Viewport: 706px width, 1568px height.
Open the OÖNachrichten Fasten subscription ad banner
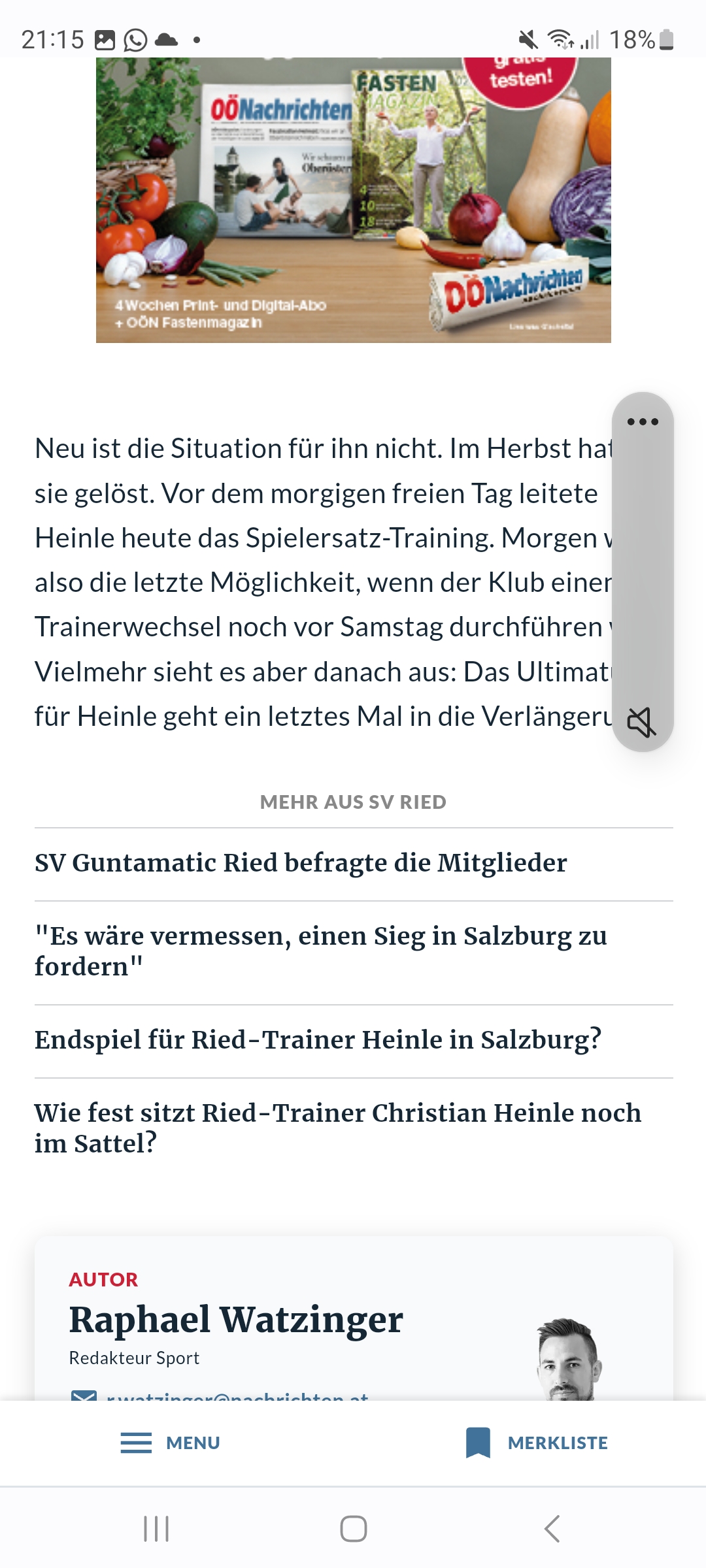click(353, 200)
